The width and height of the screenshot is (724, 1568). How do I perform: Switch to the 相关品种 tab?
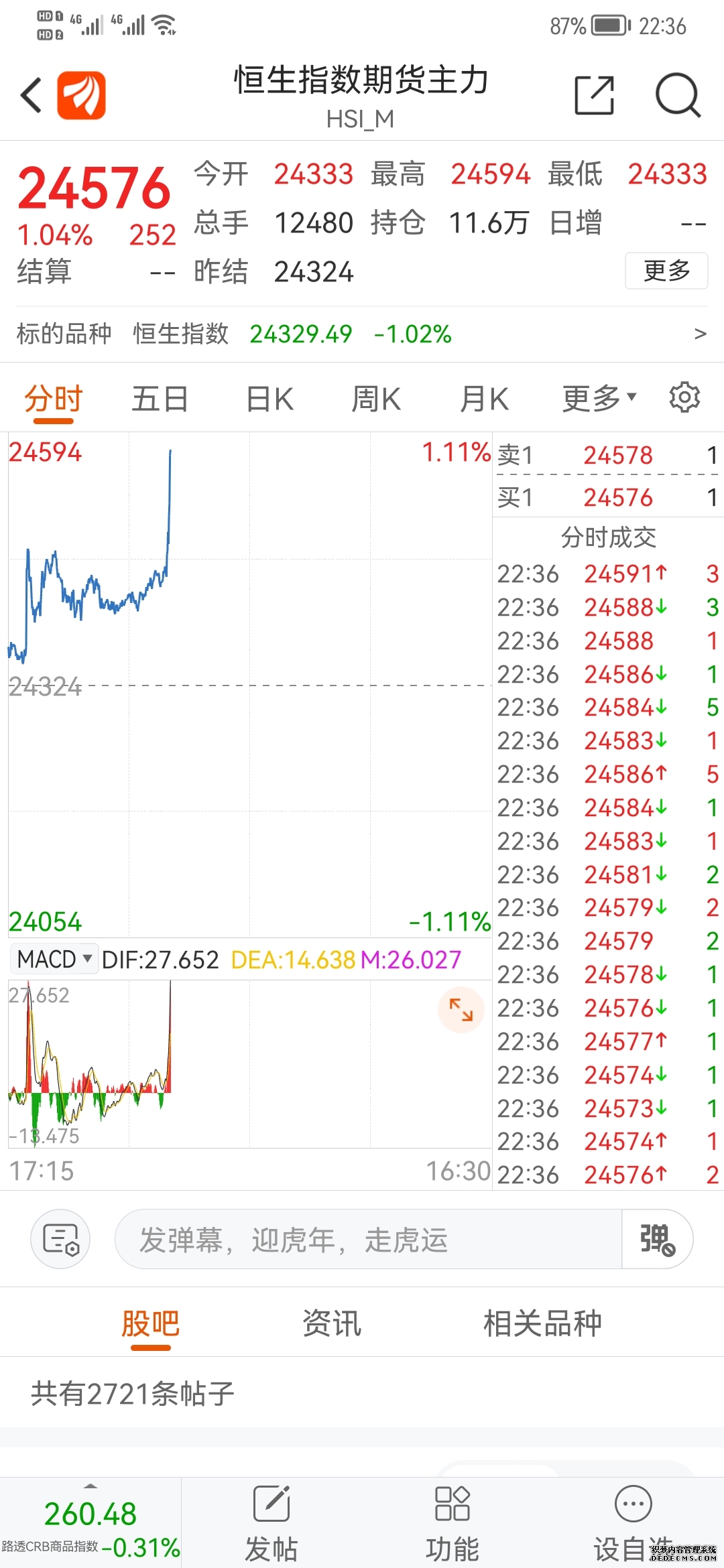click(542, 1323)
